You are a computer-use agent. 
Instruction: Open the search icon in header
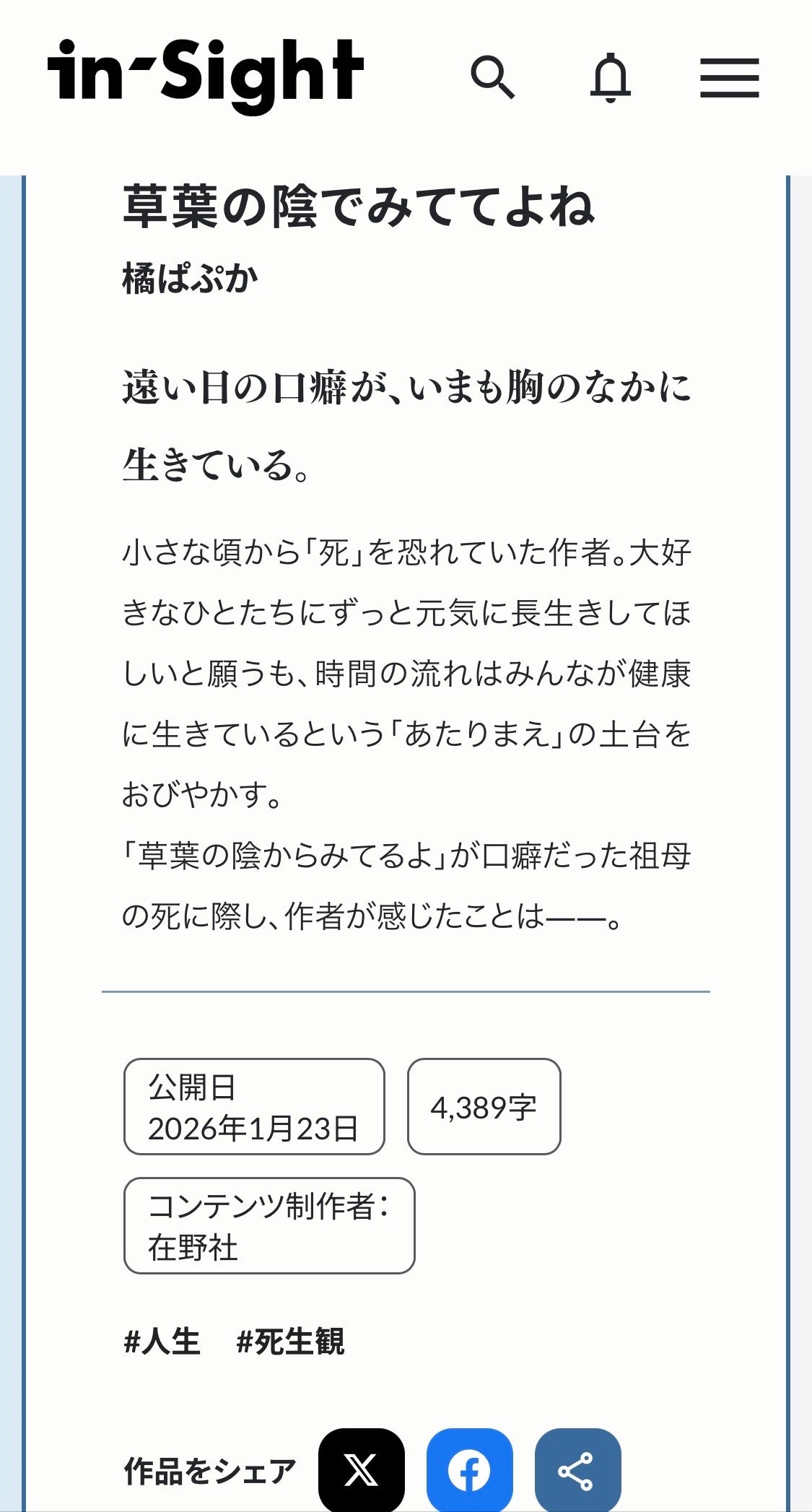click(x=493, y=77)
